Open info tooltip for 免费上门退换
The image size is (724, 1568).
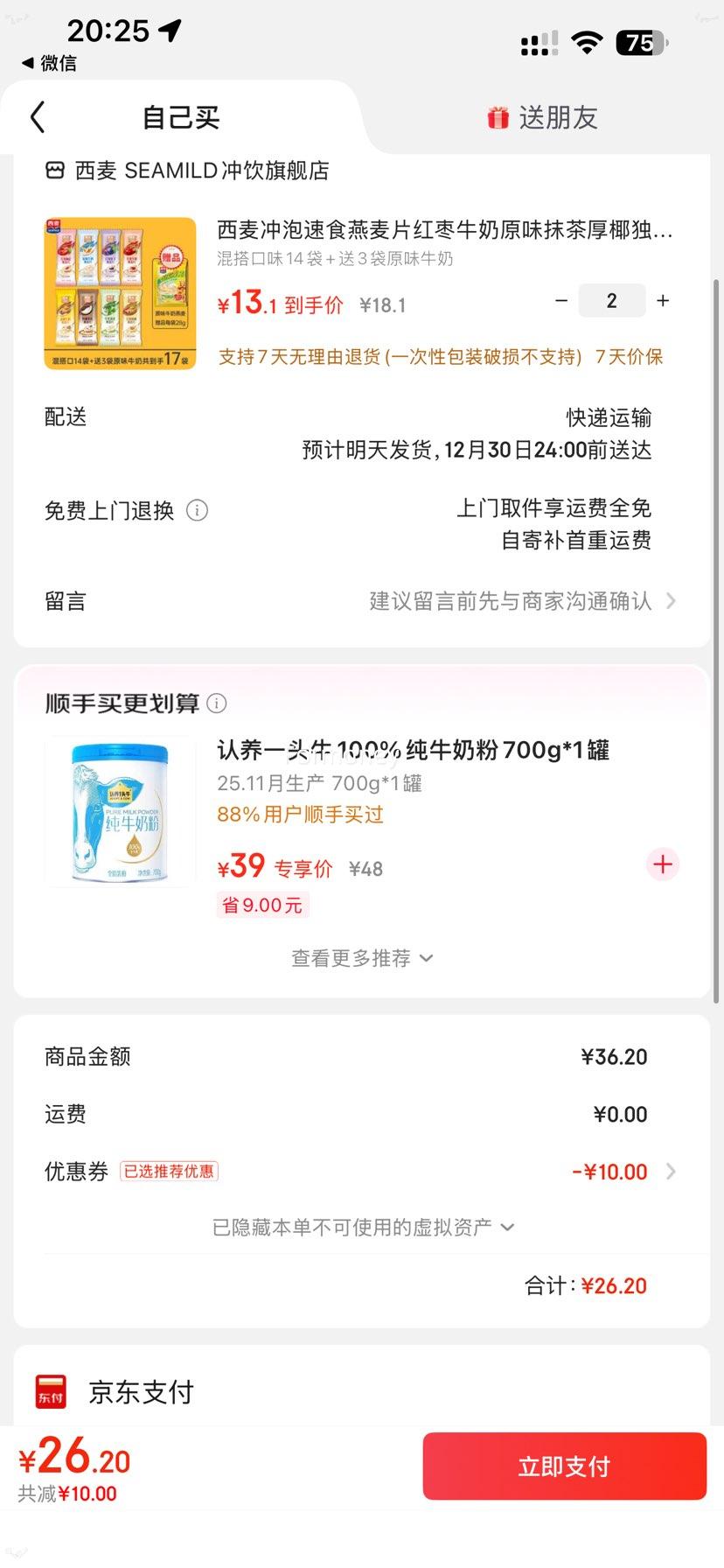198,510
